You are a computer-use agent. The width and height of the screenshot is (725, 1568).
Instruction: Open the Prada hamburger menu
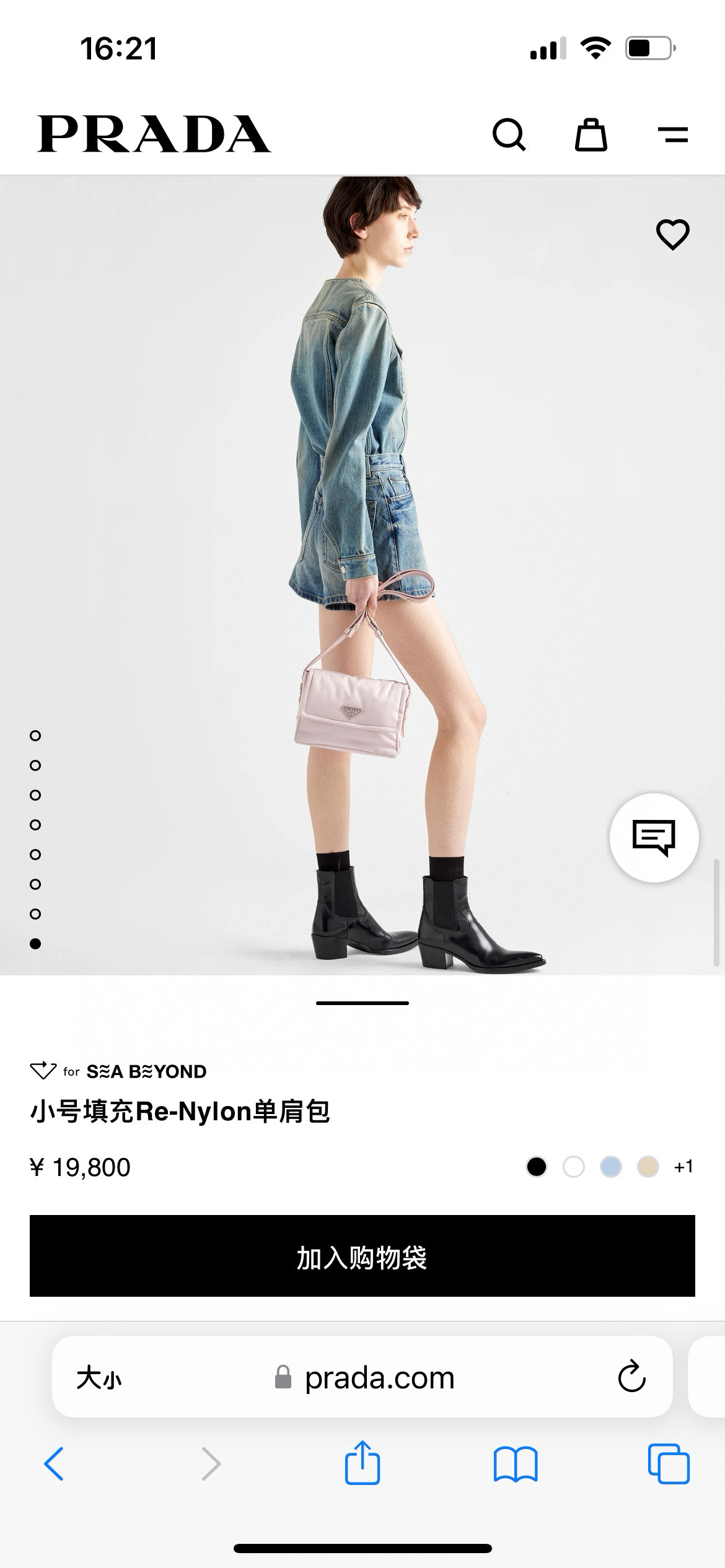pyautogui.click(x=672, y=134)
